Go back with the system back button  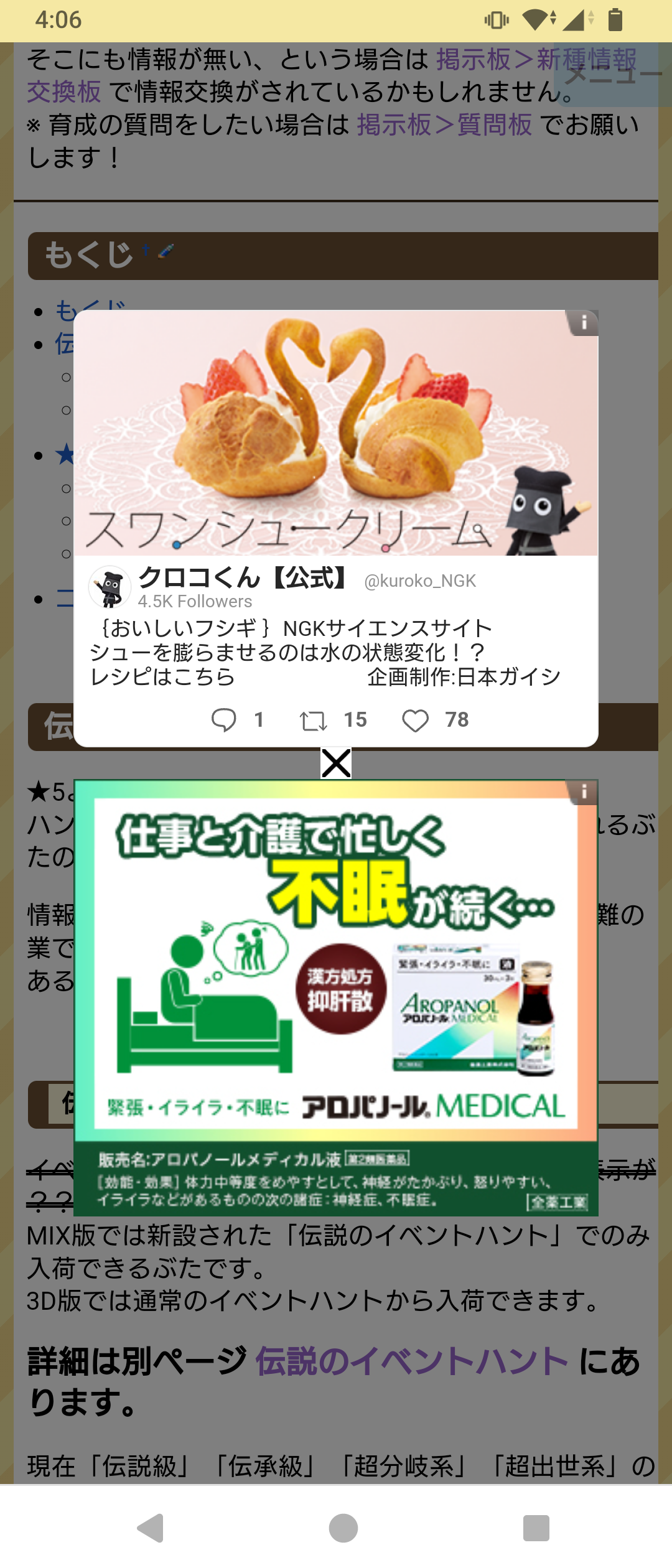151,1528
